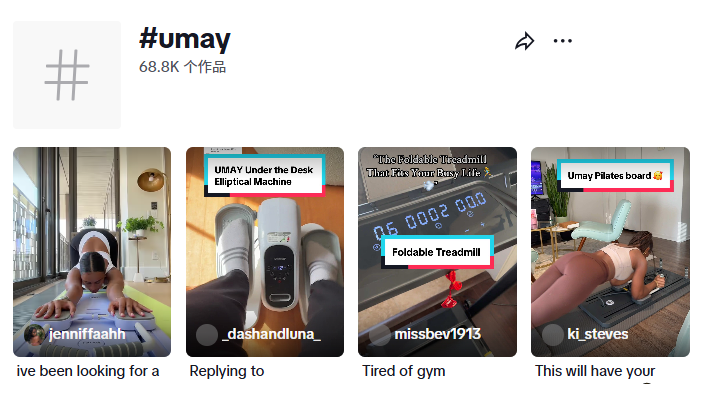Open jenniffaahh's video

(92, 250)
